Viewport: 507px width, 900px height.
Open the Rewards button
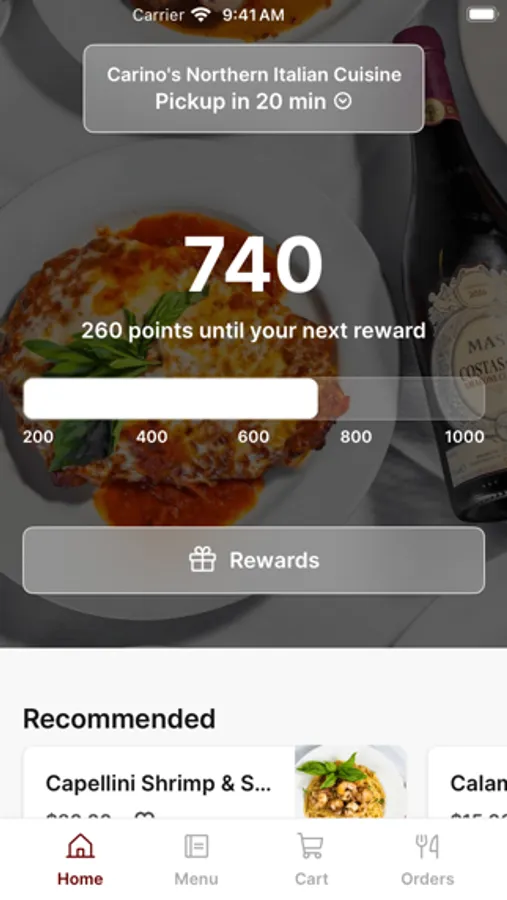click(253, 560)
